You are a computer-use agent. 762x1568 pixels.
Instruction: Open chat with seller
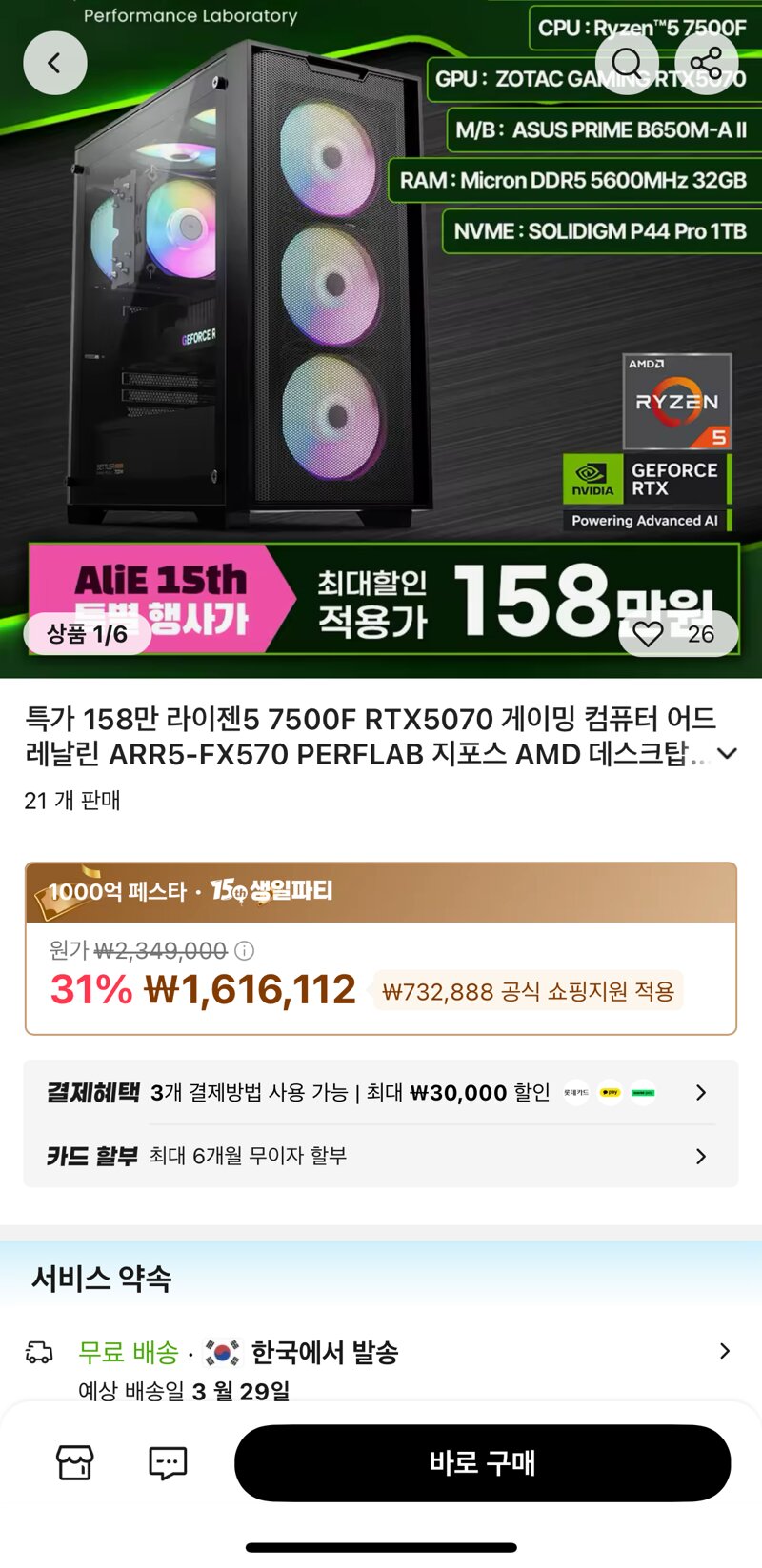pyautogui.click(x=168, y=1462)
